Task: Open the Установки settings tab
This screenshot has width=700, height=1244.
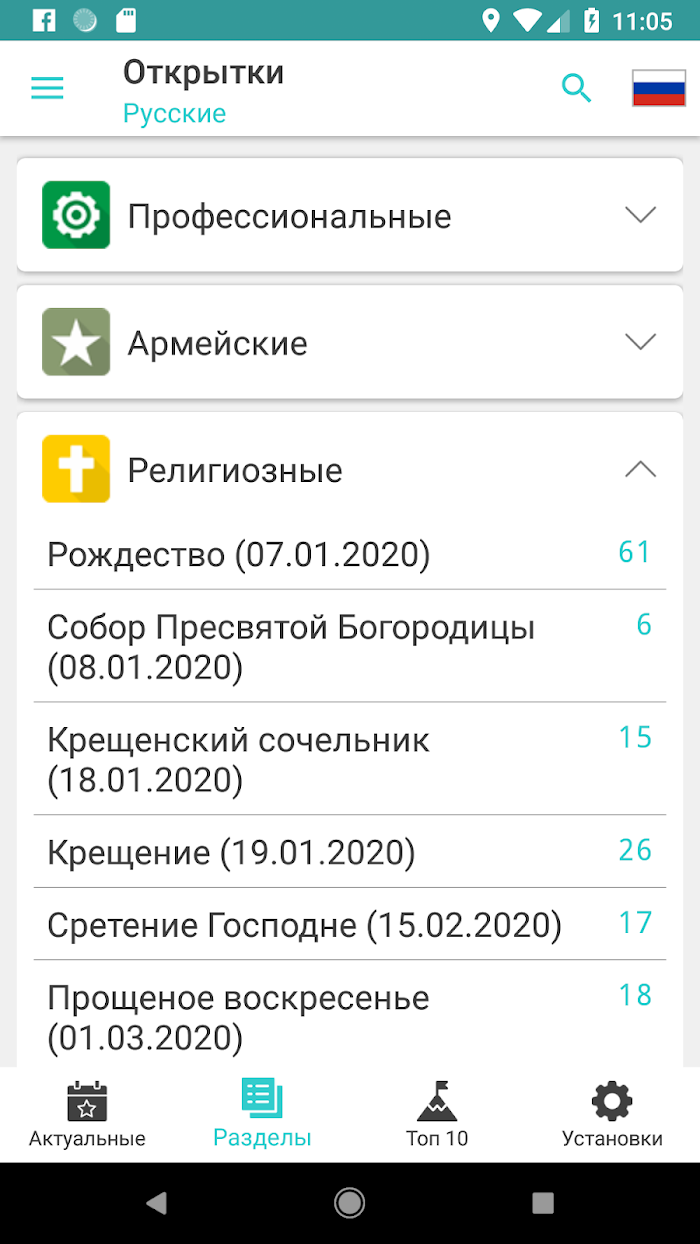Action: pyautogui.click(x=612, y=1114)
